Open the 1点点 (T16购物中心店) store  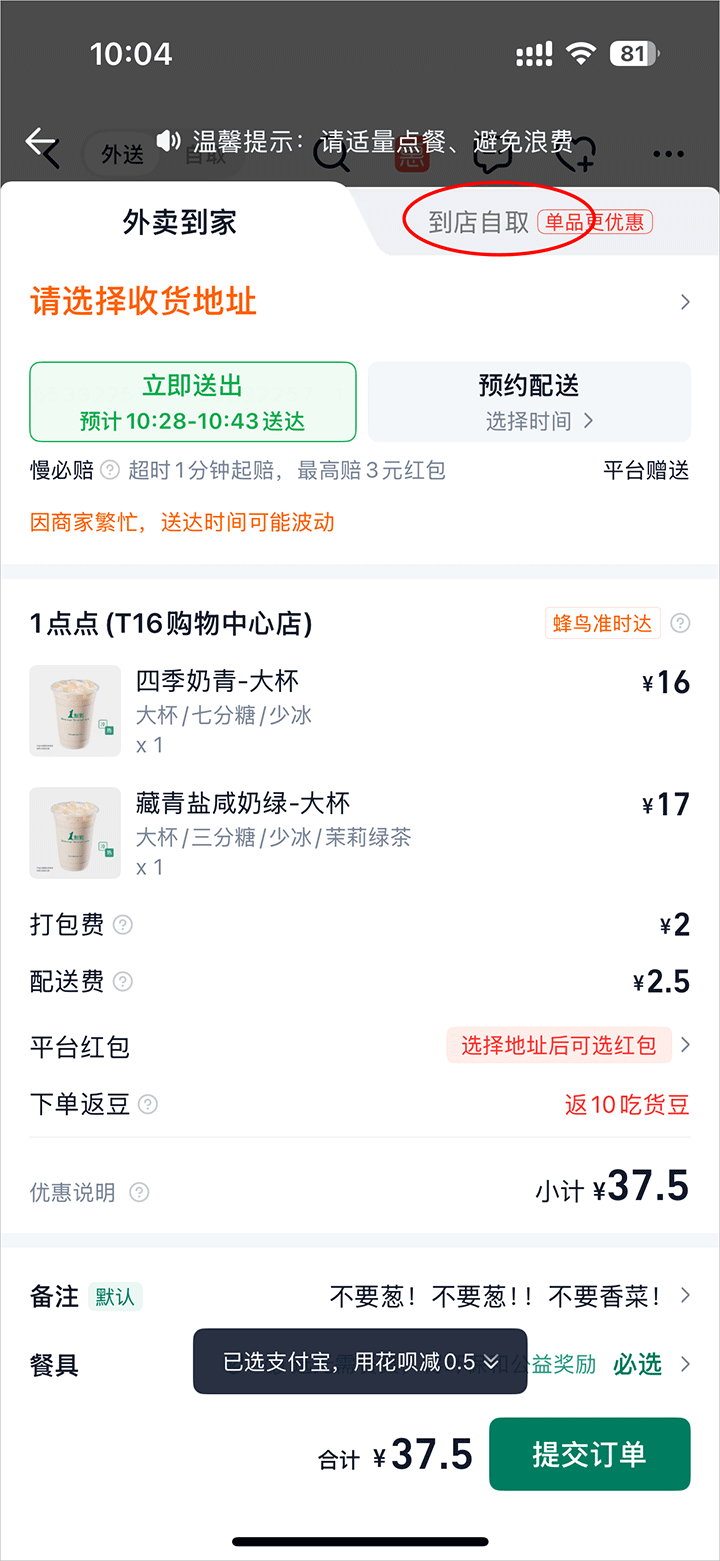(x=171, y=624)
